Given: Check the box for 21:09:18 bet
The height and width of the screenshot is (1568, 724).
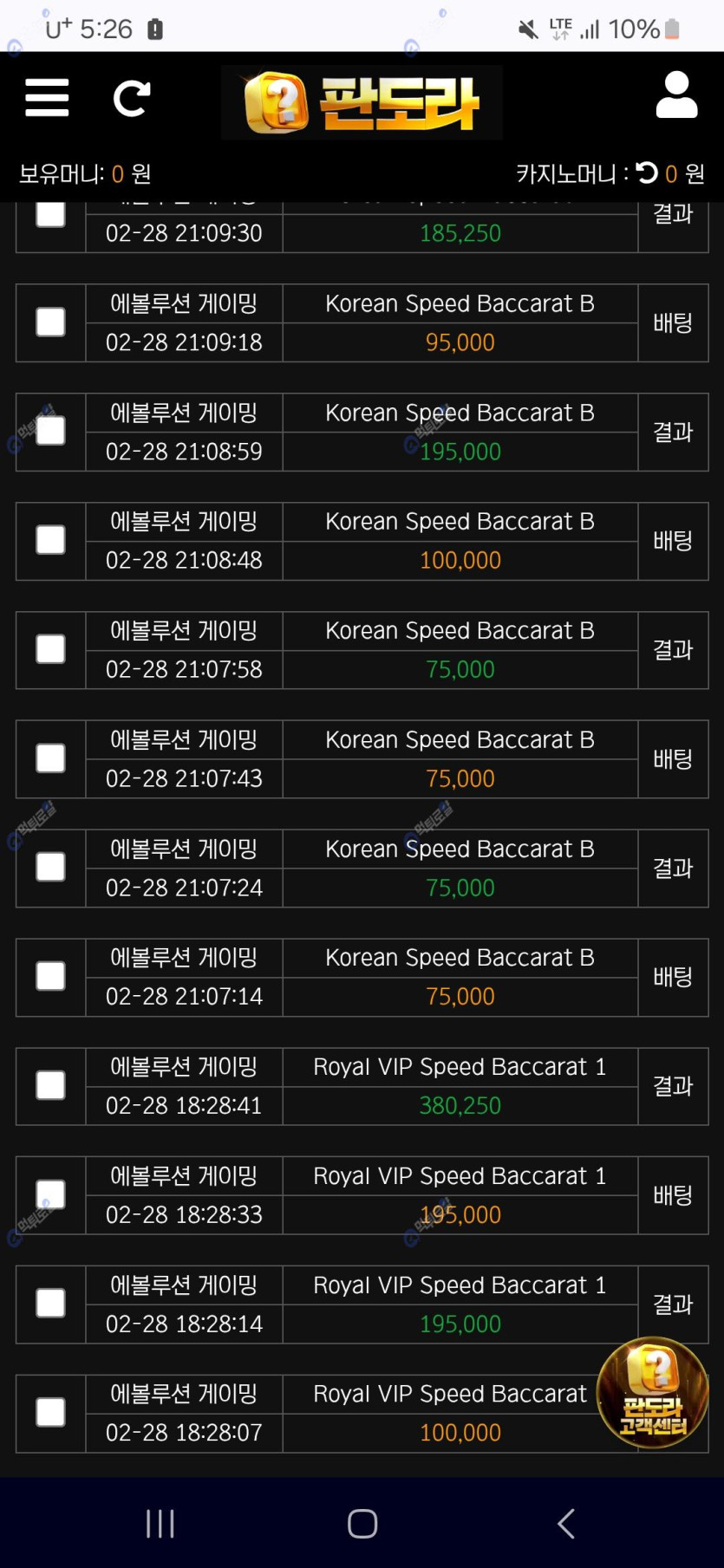Looking at the screenshot, I should coord(50,322).
